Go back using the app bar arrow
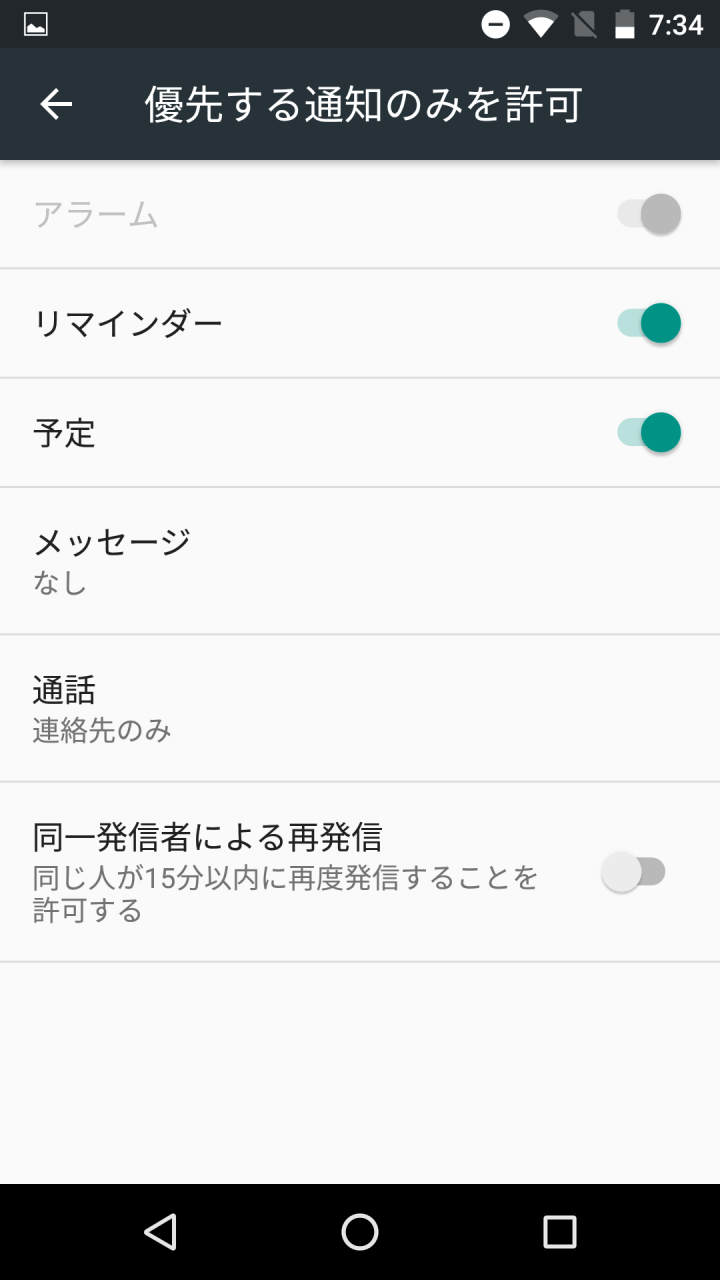The width and height of the screenshot is (720, 1280). pos(56,104)
